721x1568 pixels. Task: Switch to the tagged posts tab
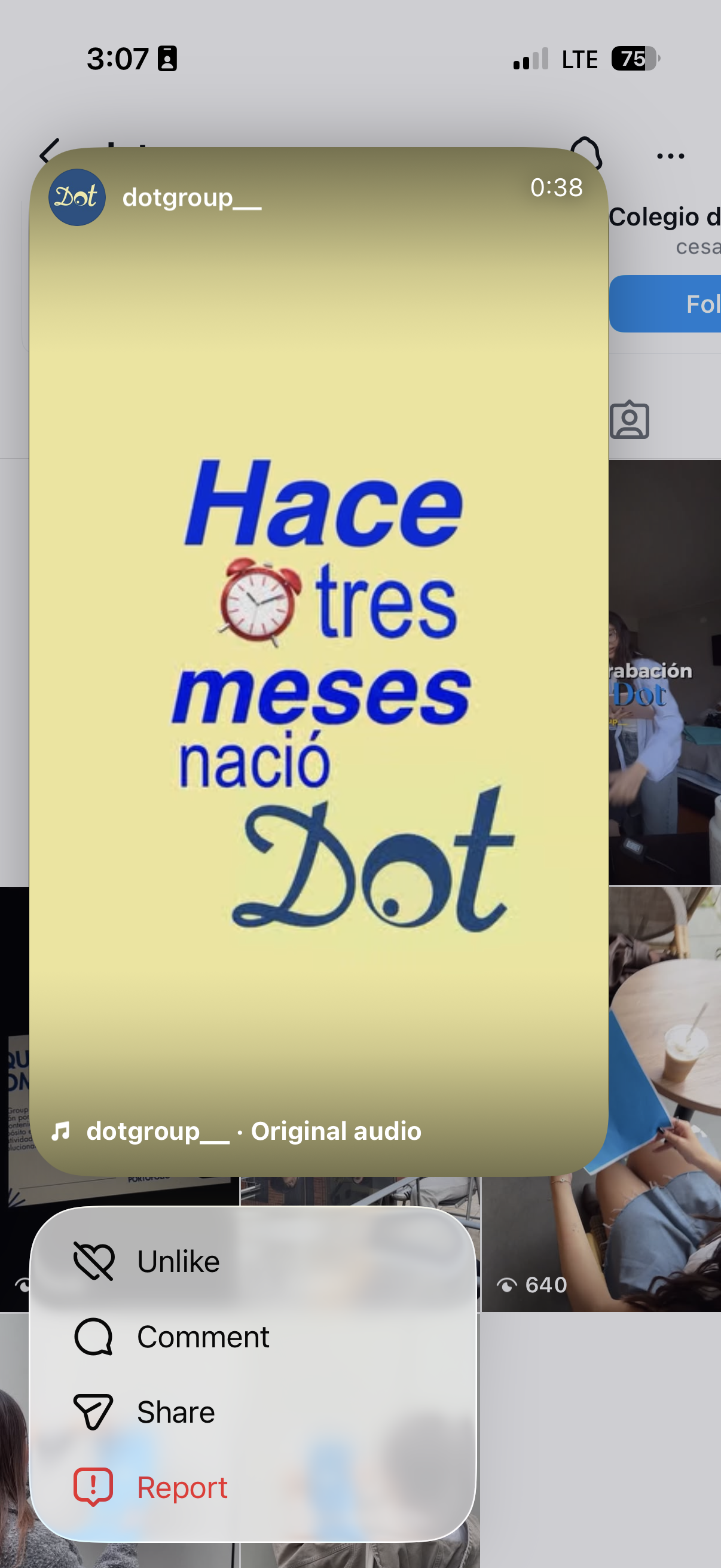click(x=630, y=420)
